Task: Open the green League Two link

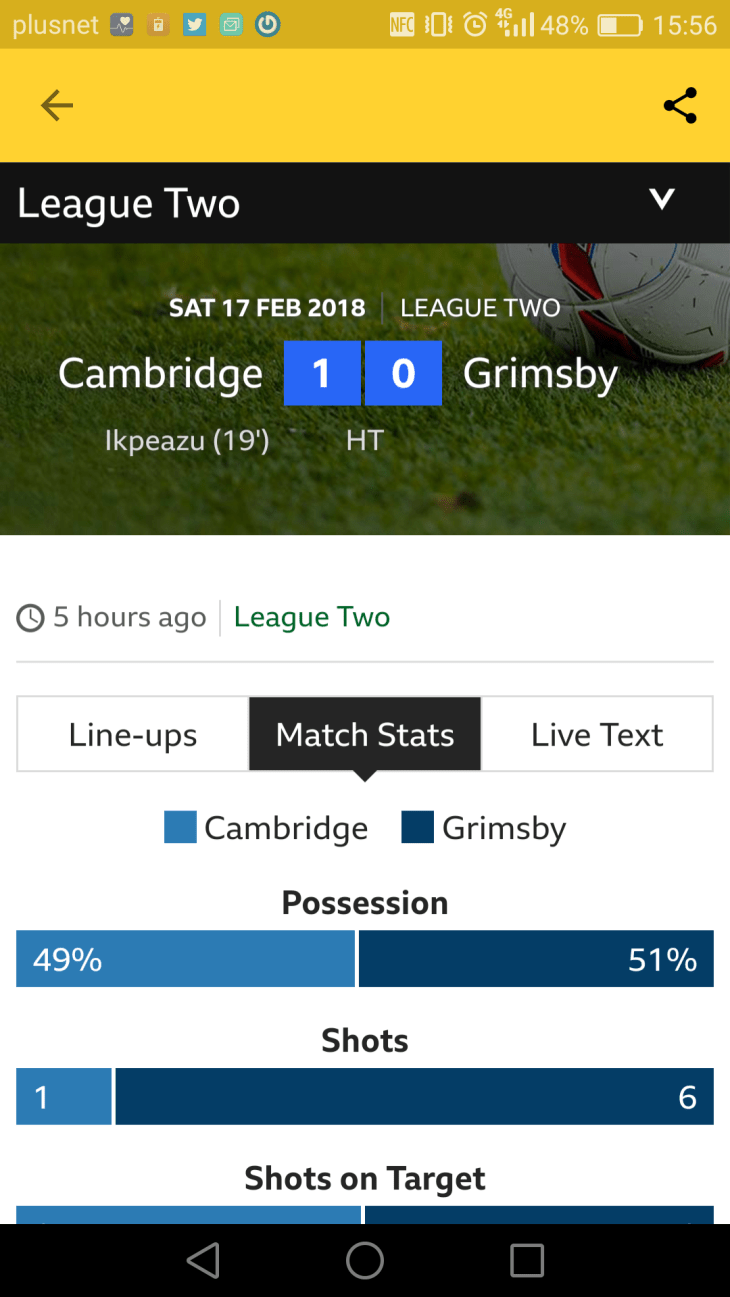Action: [312, 617]
